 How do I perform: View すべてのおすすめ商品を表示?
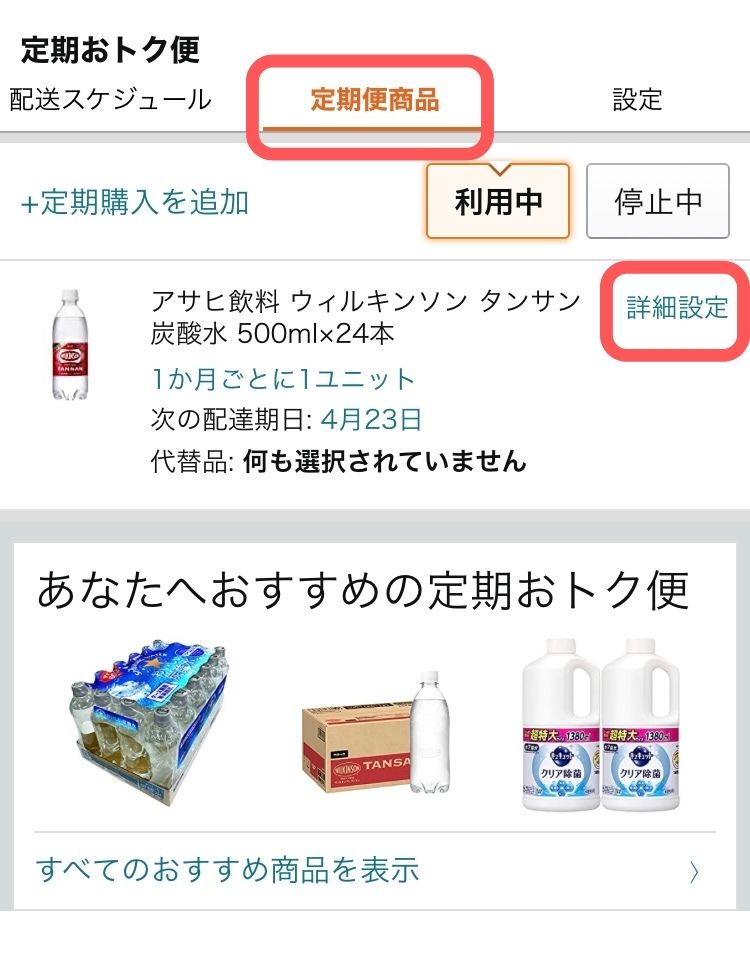(228, 870)
